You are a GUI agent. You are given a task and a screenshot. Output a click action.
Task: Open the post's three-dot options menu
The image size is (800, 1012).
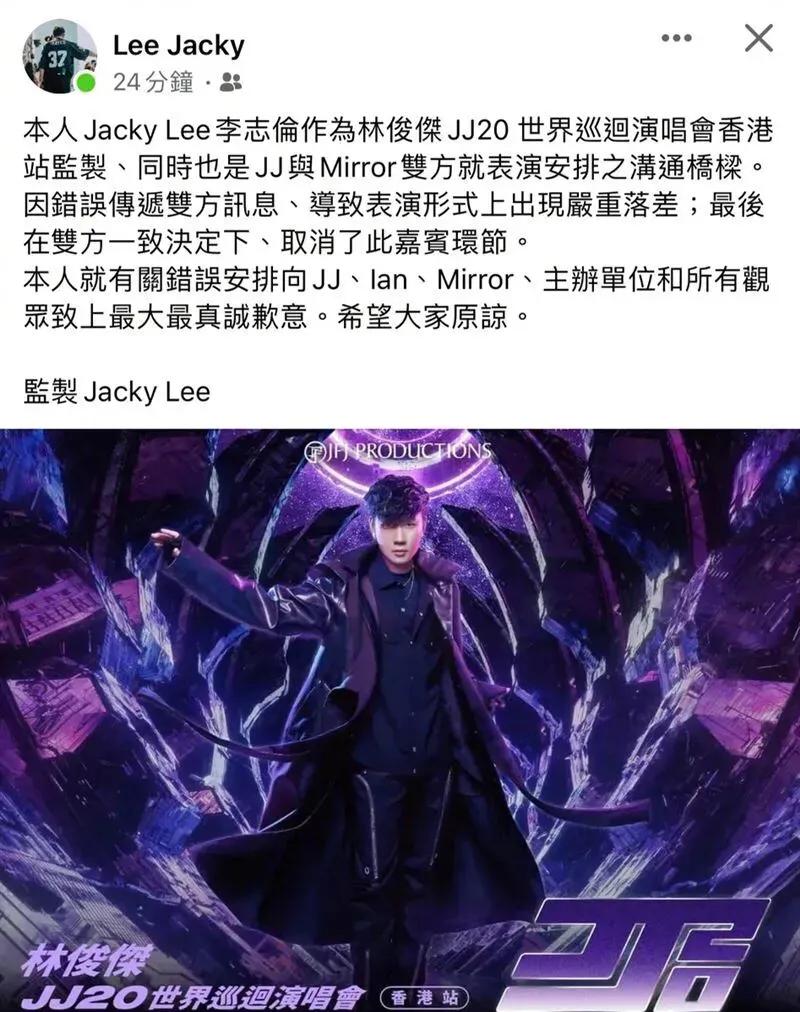[x=677, y=39]
